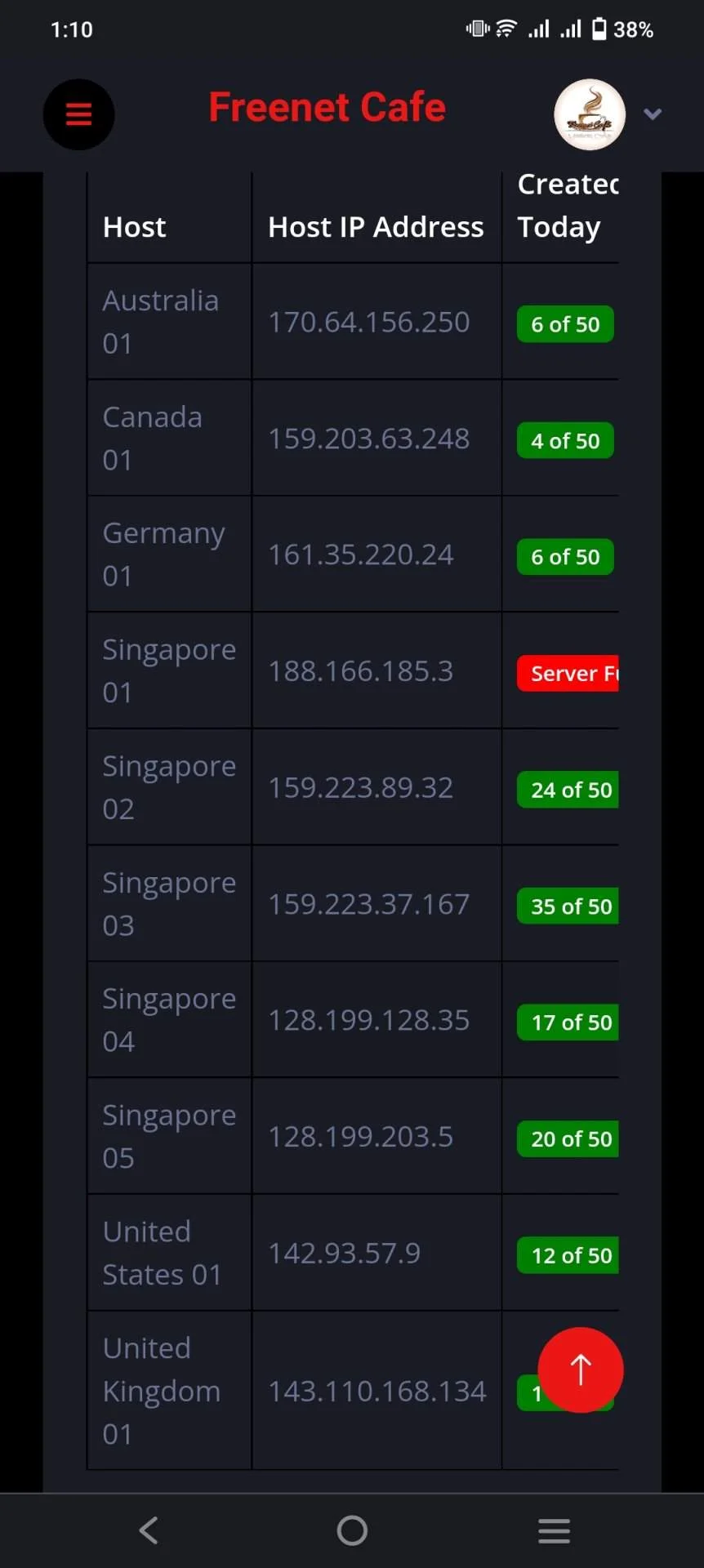This screenshot has height=1568, width=704.
Task: Go to the system home screen
Action: (x=352, y=1530)
